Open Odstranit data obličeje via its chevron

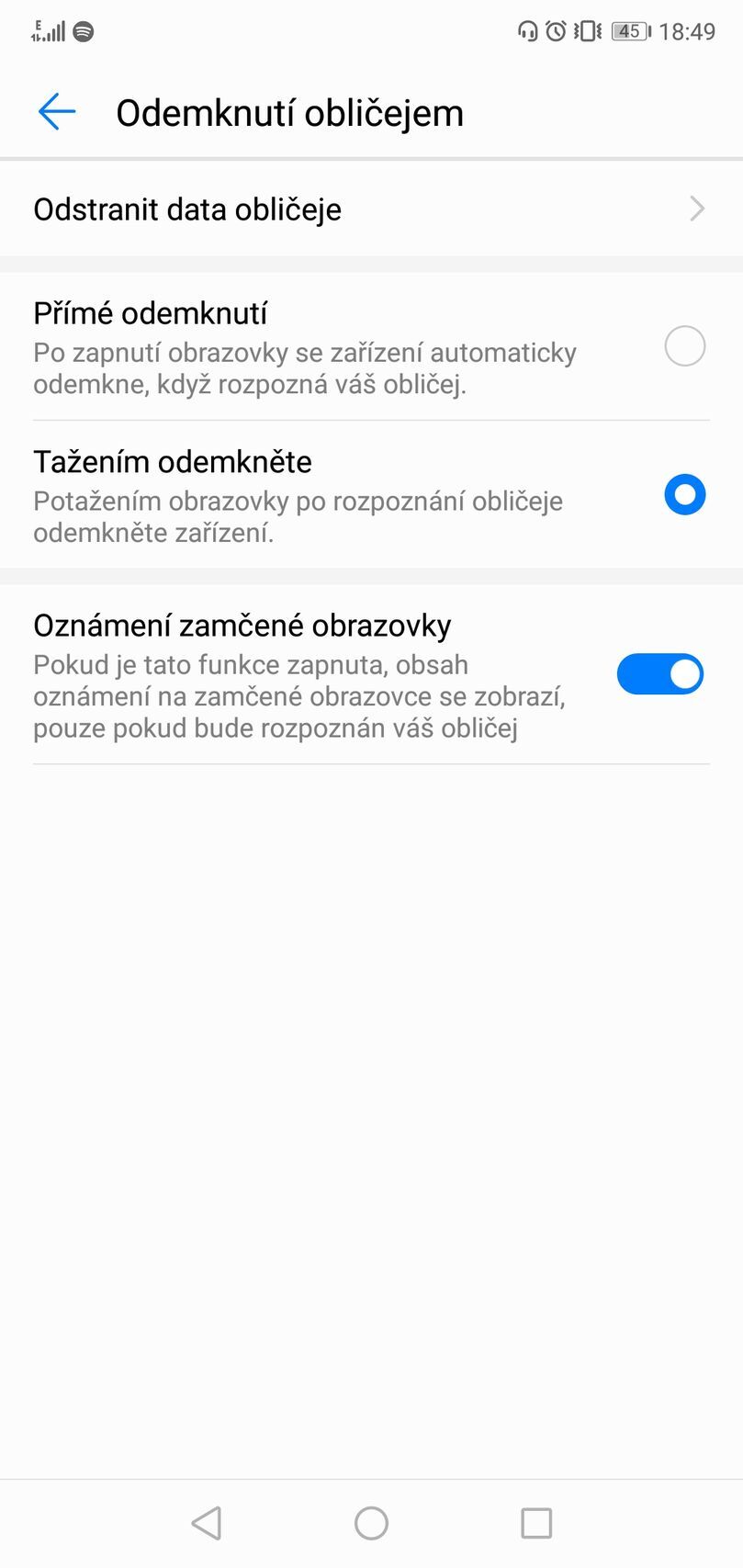pos(699,209)
